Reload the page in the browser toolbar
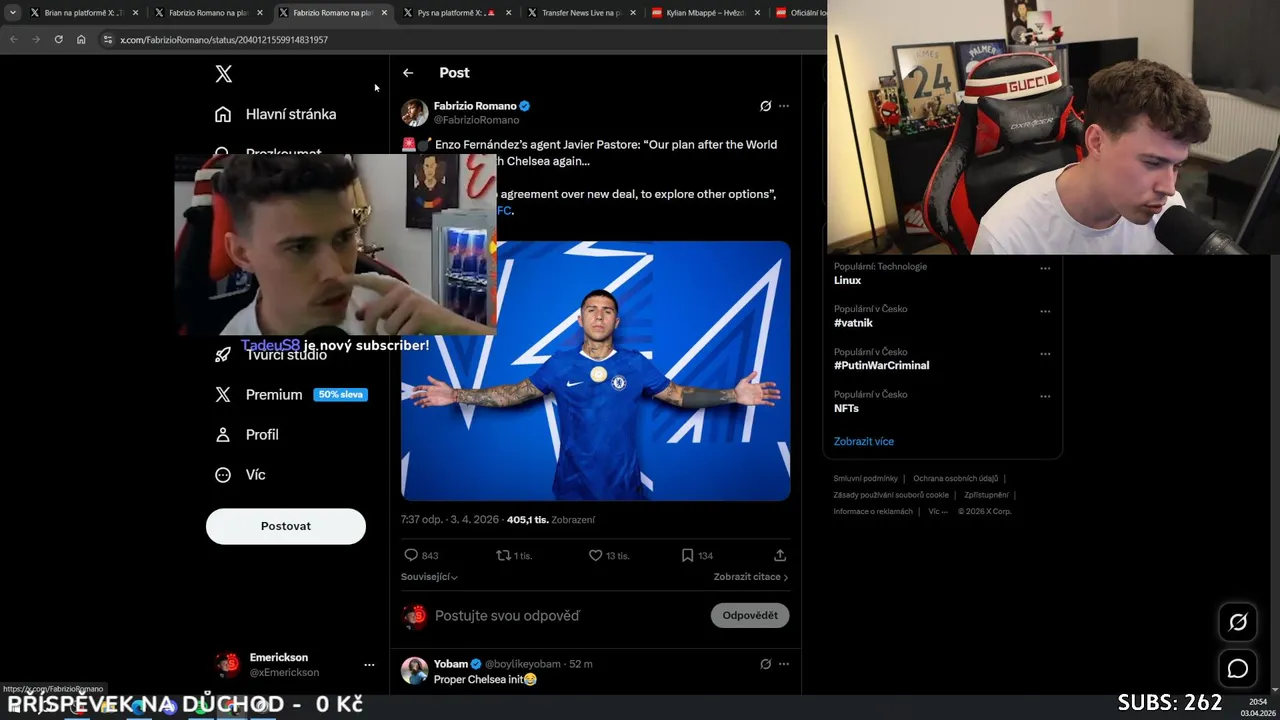Image resolution: width=1280 pixels, height=720 pixels. click(x=58, y=40)
